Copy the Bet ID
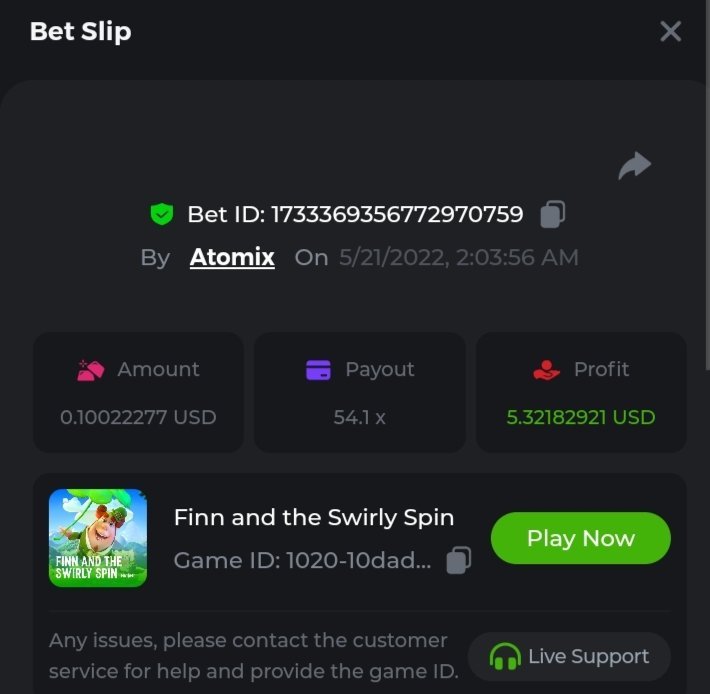Screen dimensions: 710x694 coord(553,214)
